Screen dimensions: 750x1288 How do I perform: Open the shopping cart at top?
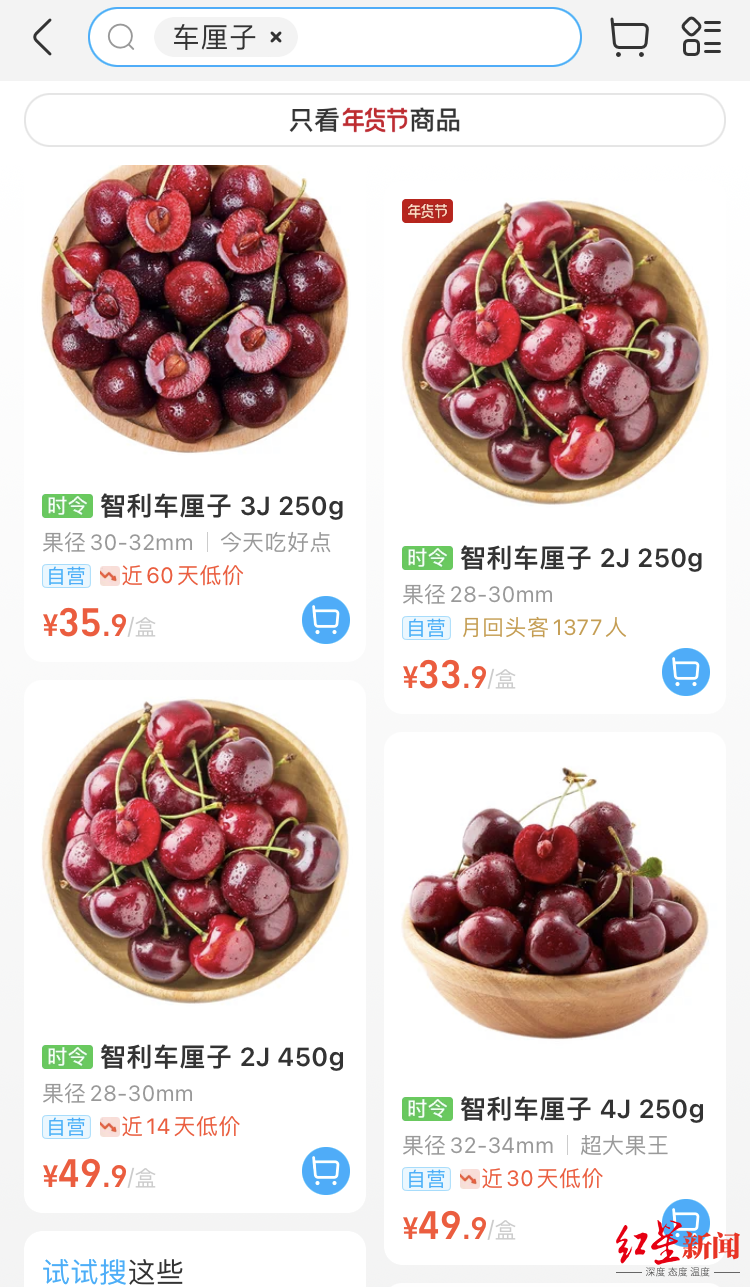click(x=629, y=38)
